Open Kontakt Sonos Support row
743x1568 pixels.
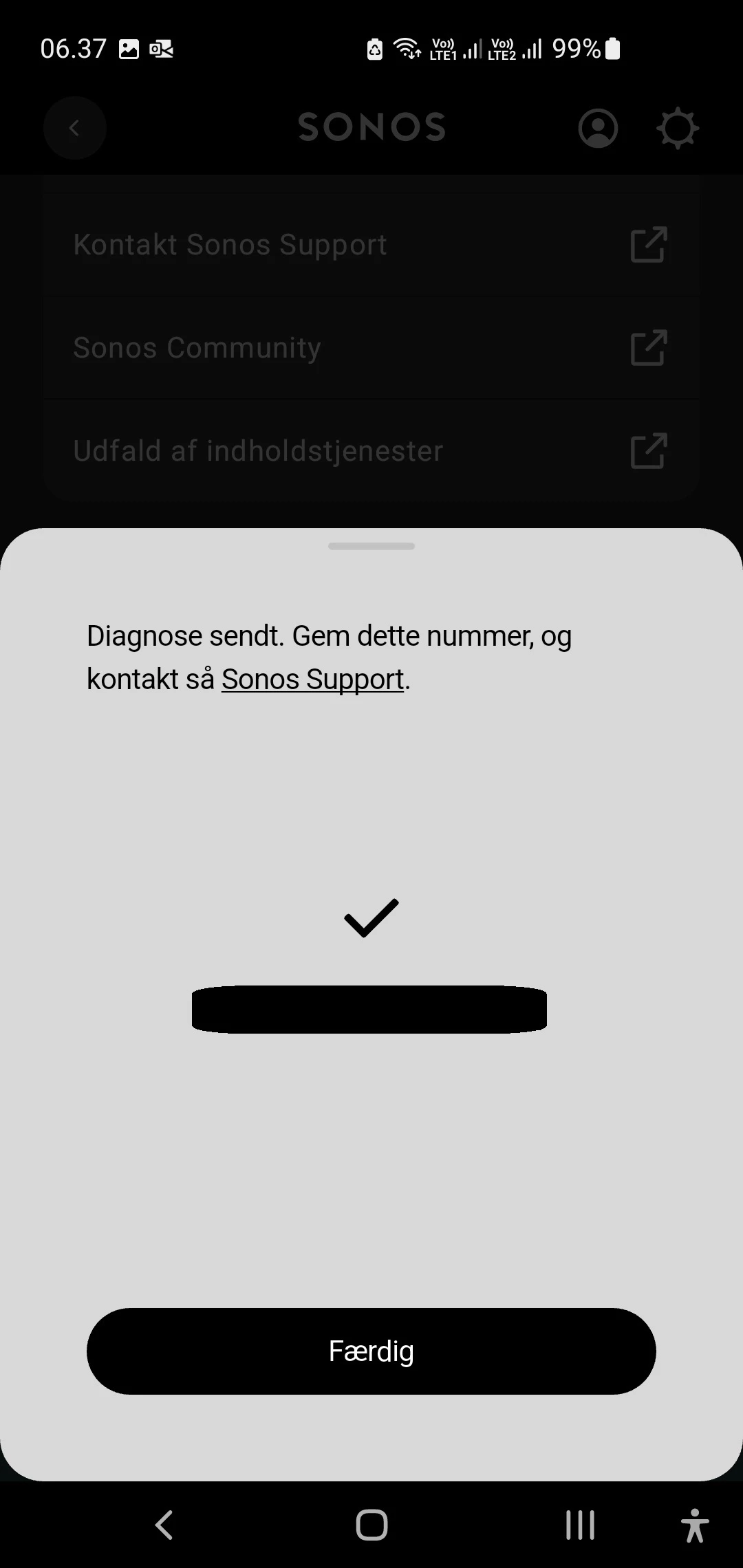pos(371,245)
